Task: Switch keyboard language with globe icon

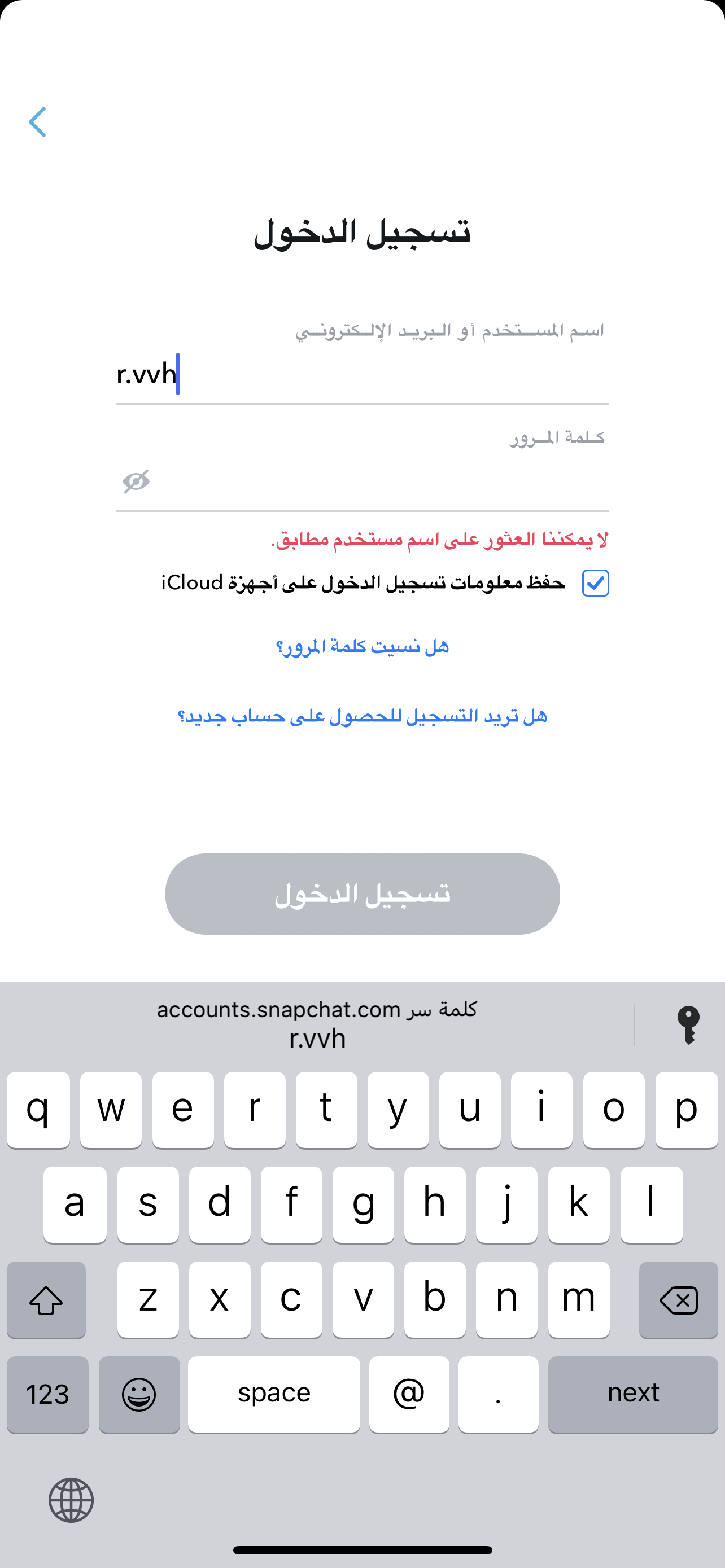Action: tap(71, 1500)
